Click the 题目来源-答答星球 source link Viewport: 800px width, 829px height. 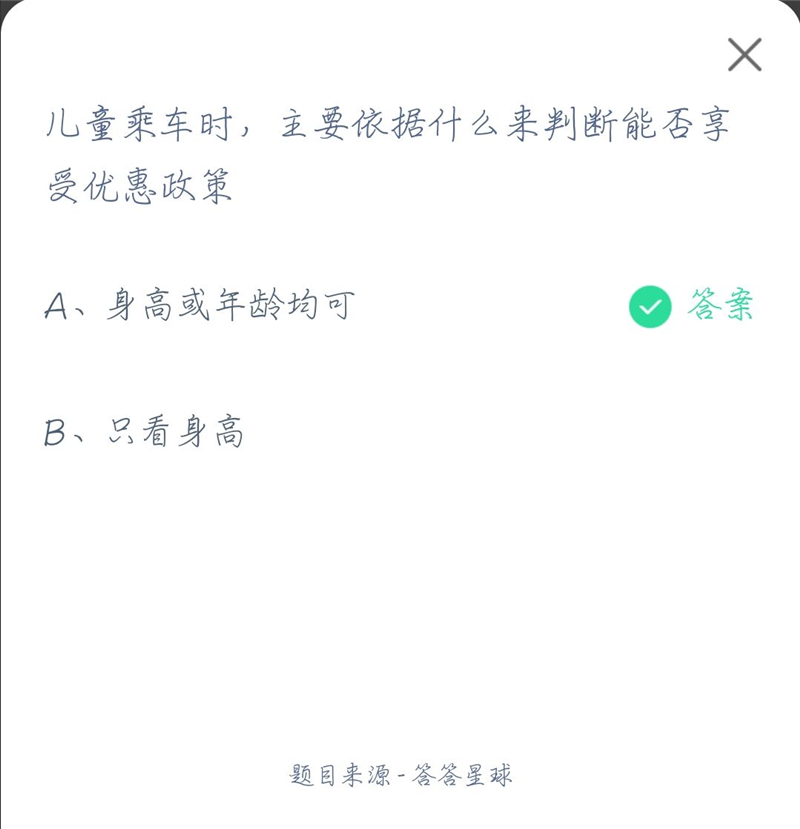click(400, 775)
